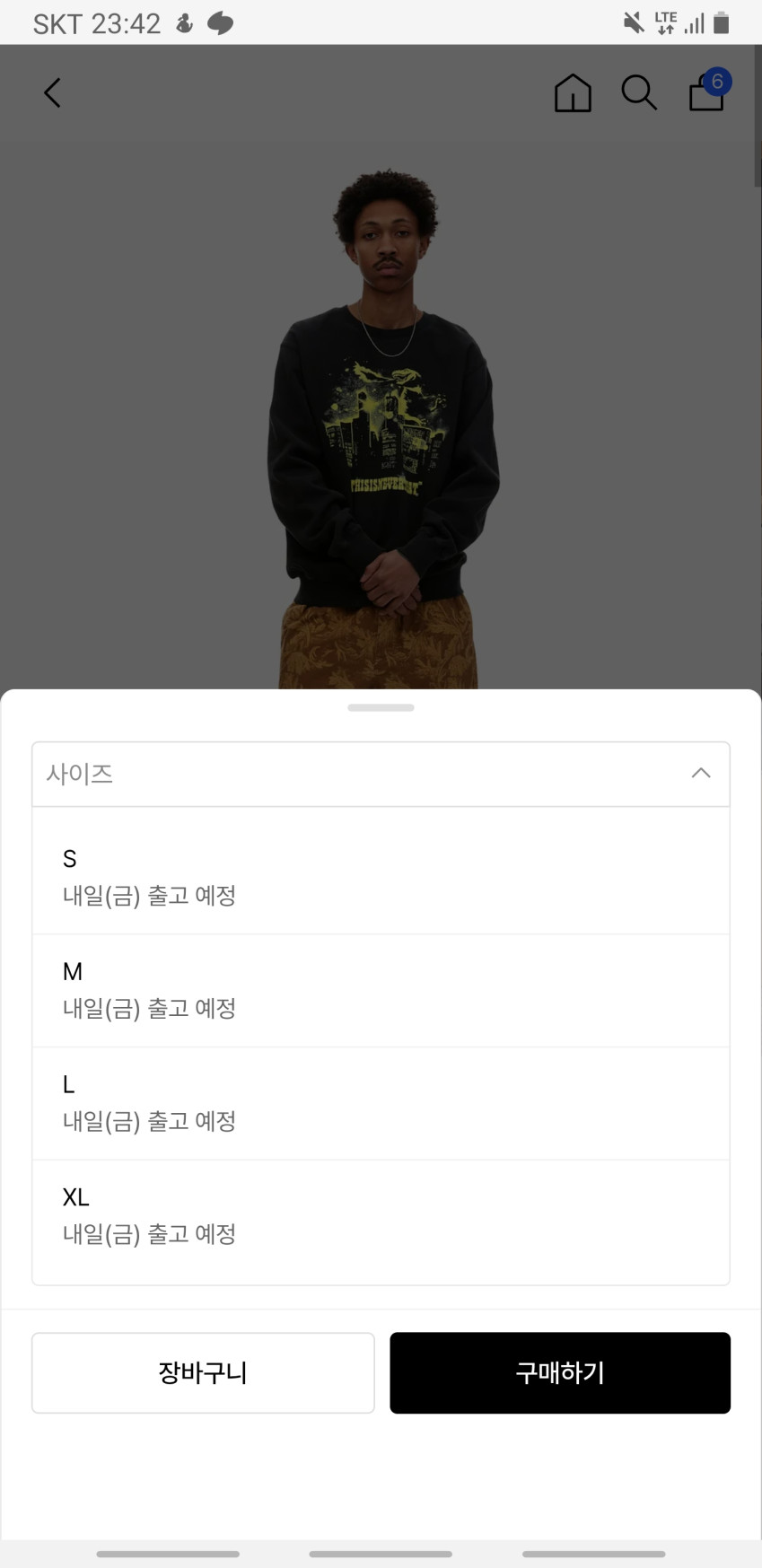Open the home icon

[573, 92]
